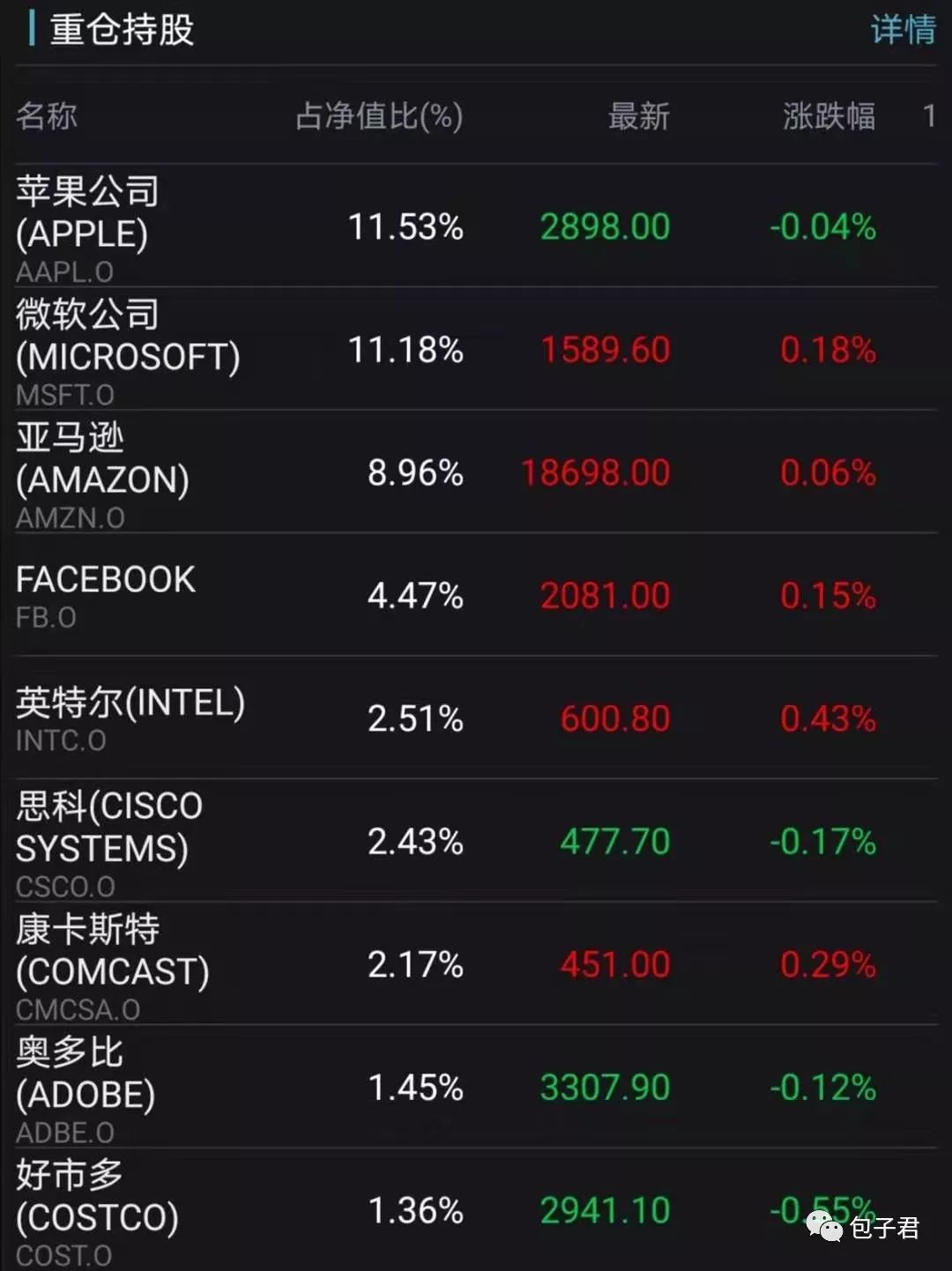
Task: Open the 详情 details link
Action: pyautogui.click(x=903, y=29)
